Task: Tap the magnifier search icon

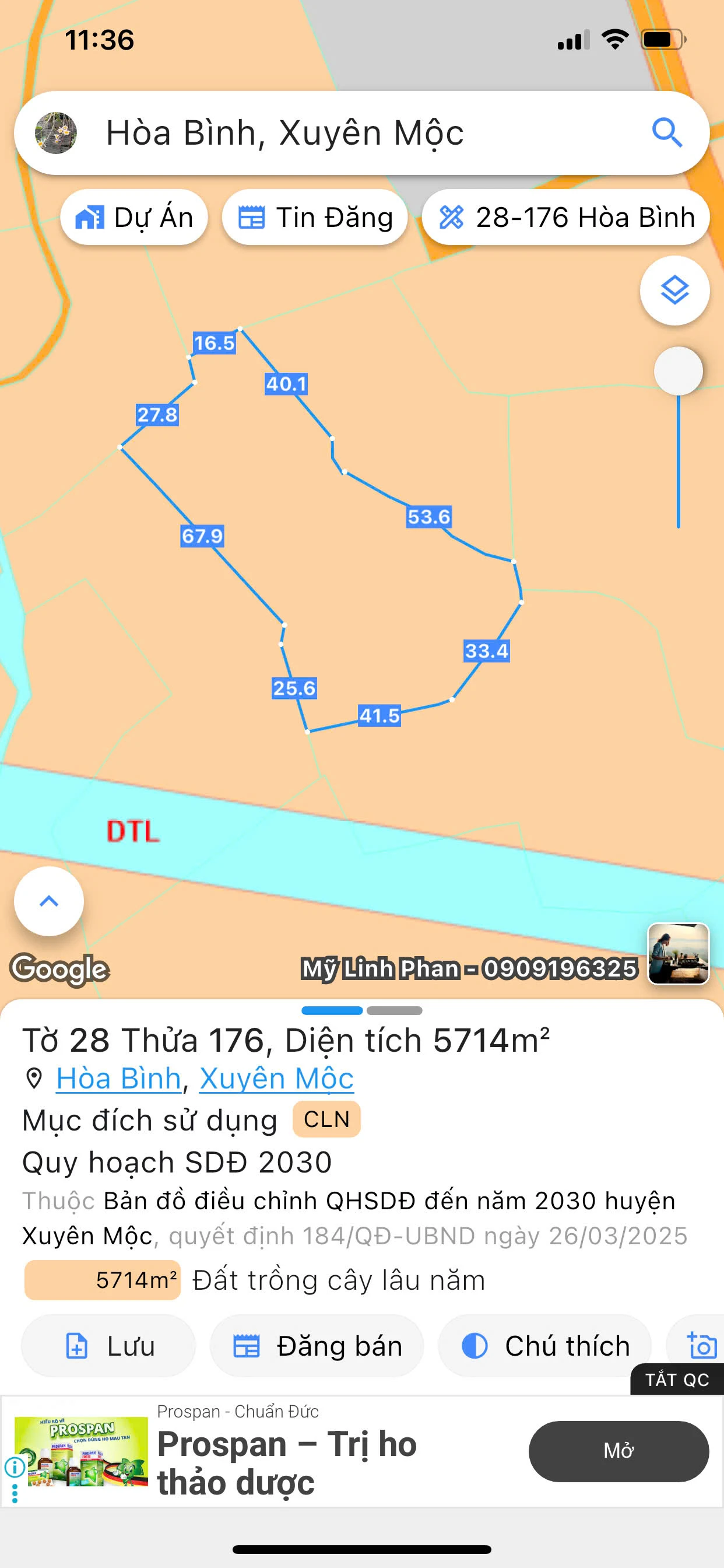Action: click(666, 132)
